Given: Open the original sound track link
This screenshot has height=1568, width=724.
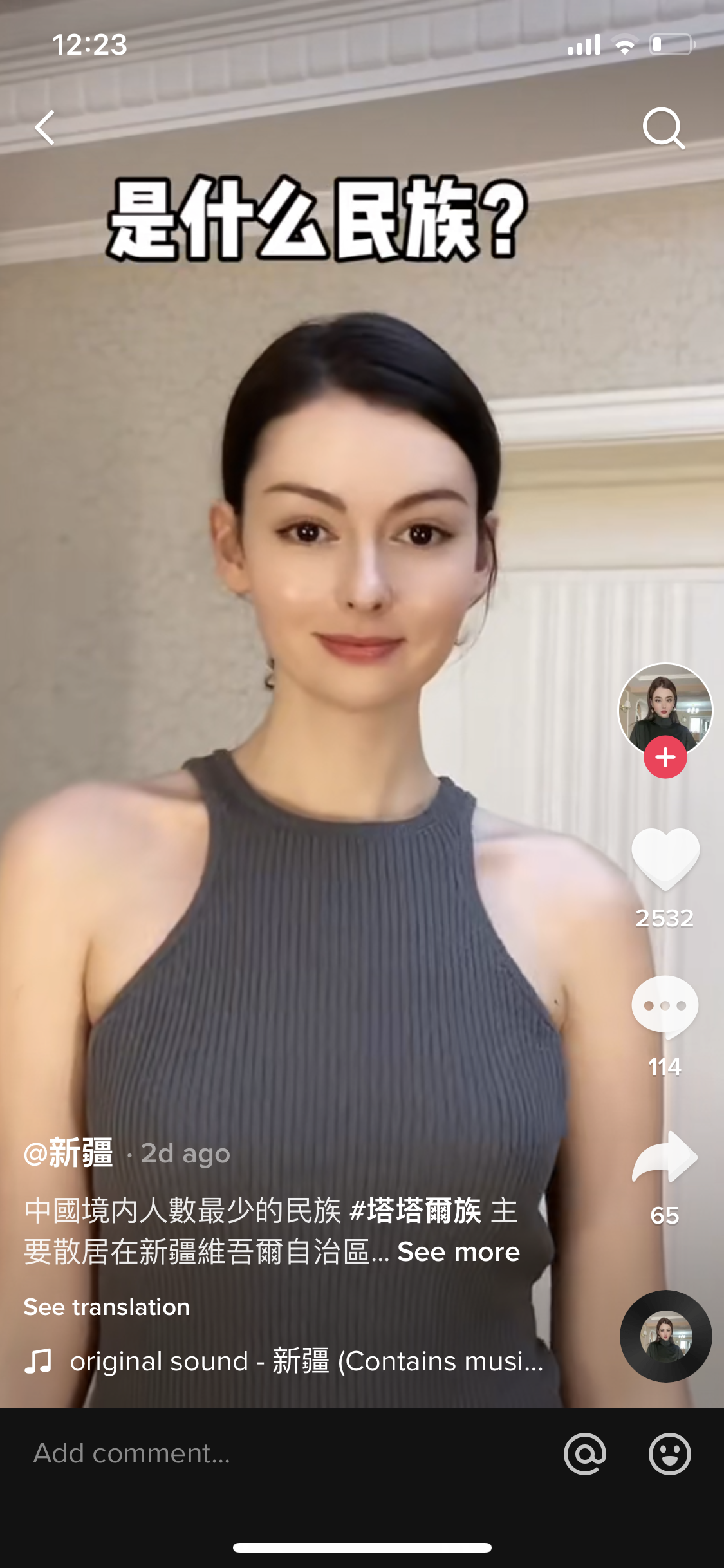Looking at the screenshot, I should [x=306, y=1361].
